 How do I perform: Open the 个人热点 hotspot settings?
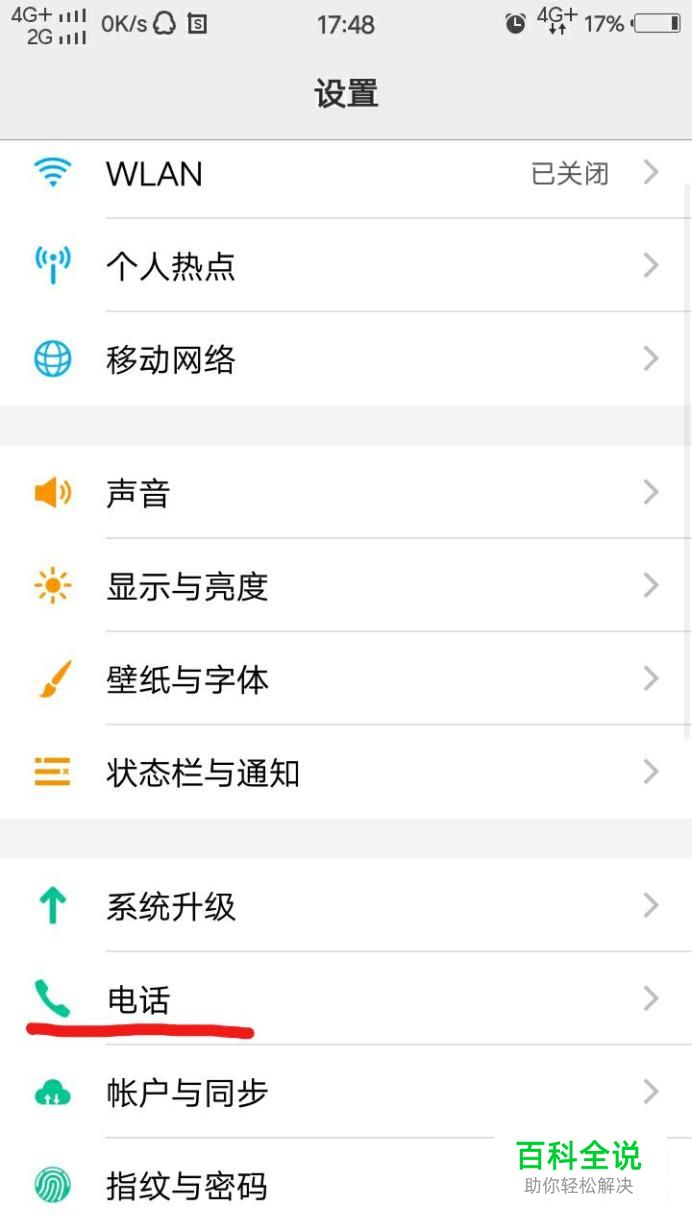(x=346, y=266)
